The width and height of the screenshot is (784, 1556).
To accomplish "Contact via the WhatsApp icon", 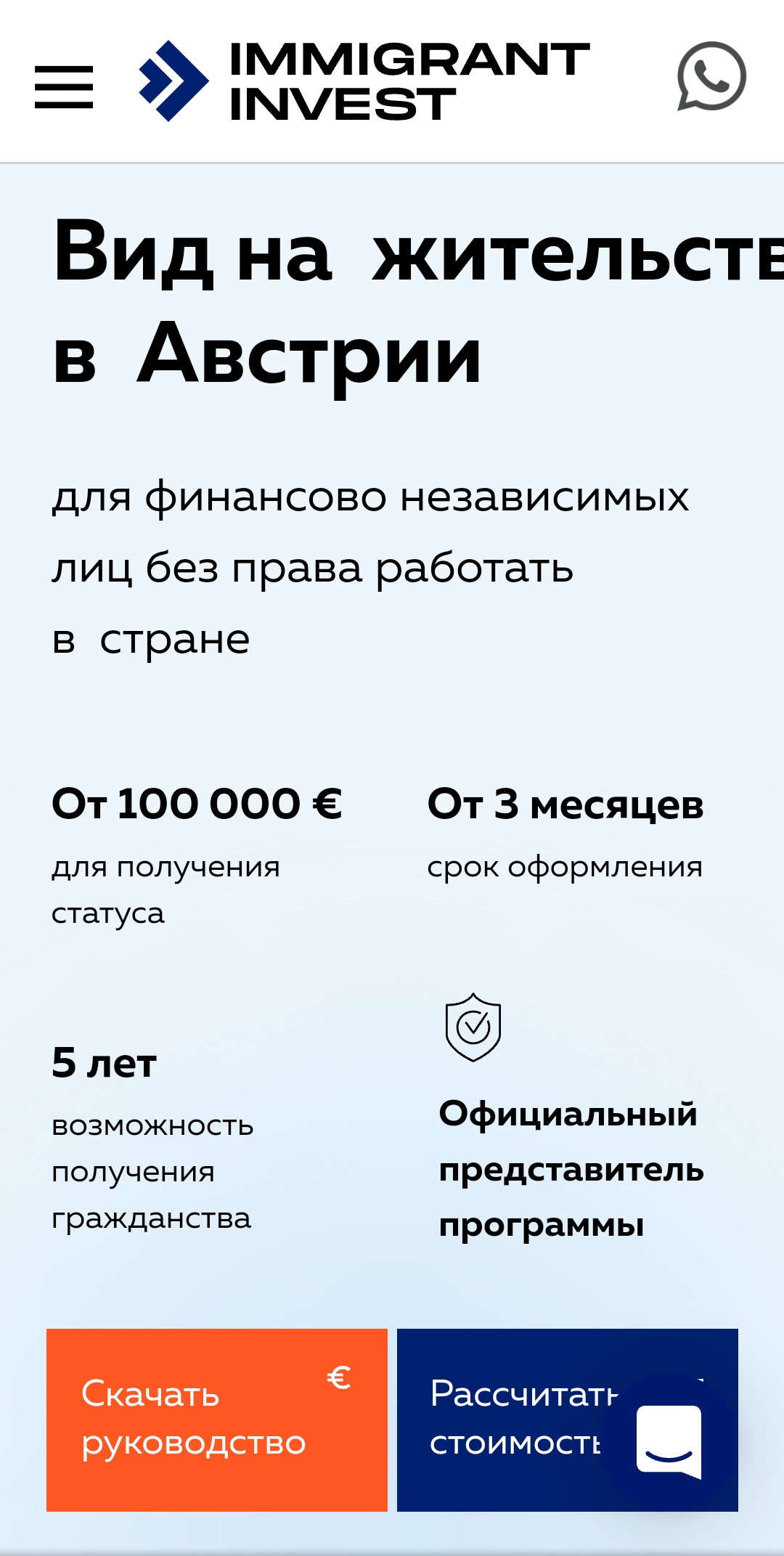I will [711, 76].
